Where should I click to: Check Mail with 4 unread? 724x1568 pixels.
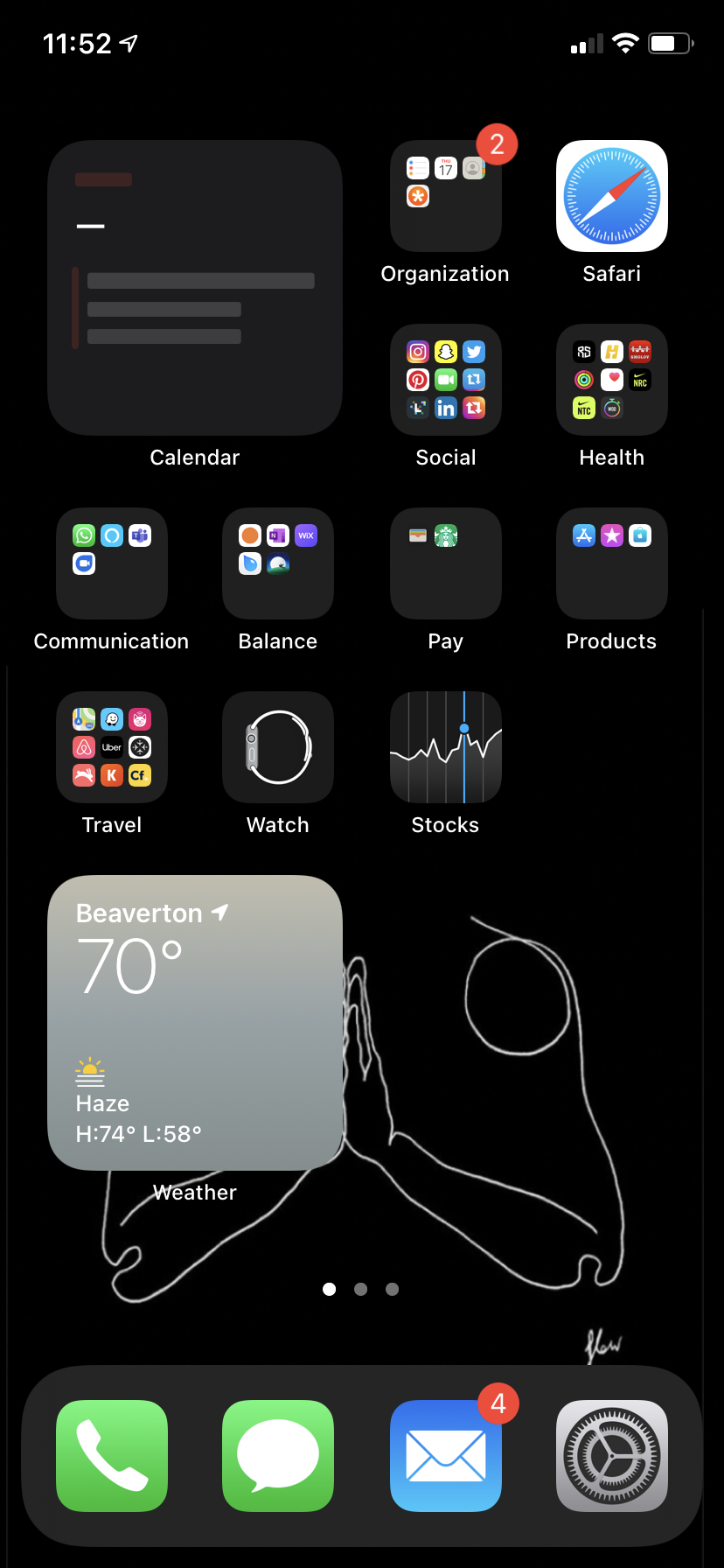pyautogui.click(x=446, y=1456)
